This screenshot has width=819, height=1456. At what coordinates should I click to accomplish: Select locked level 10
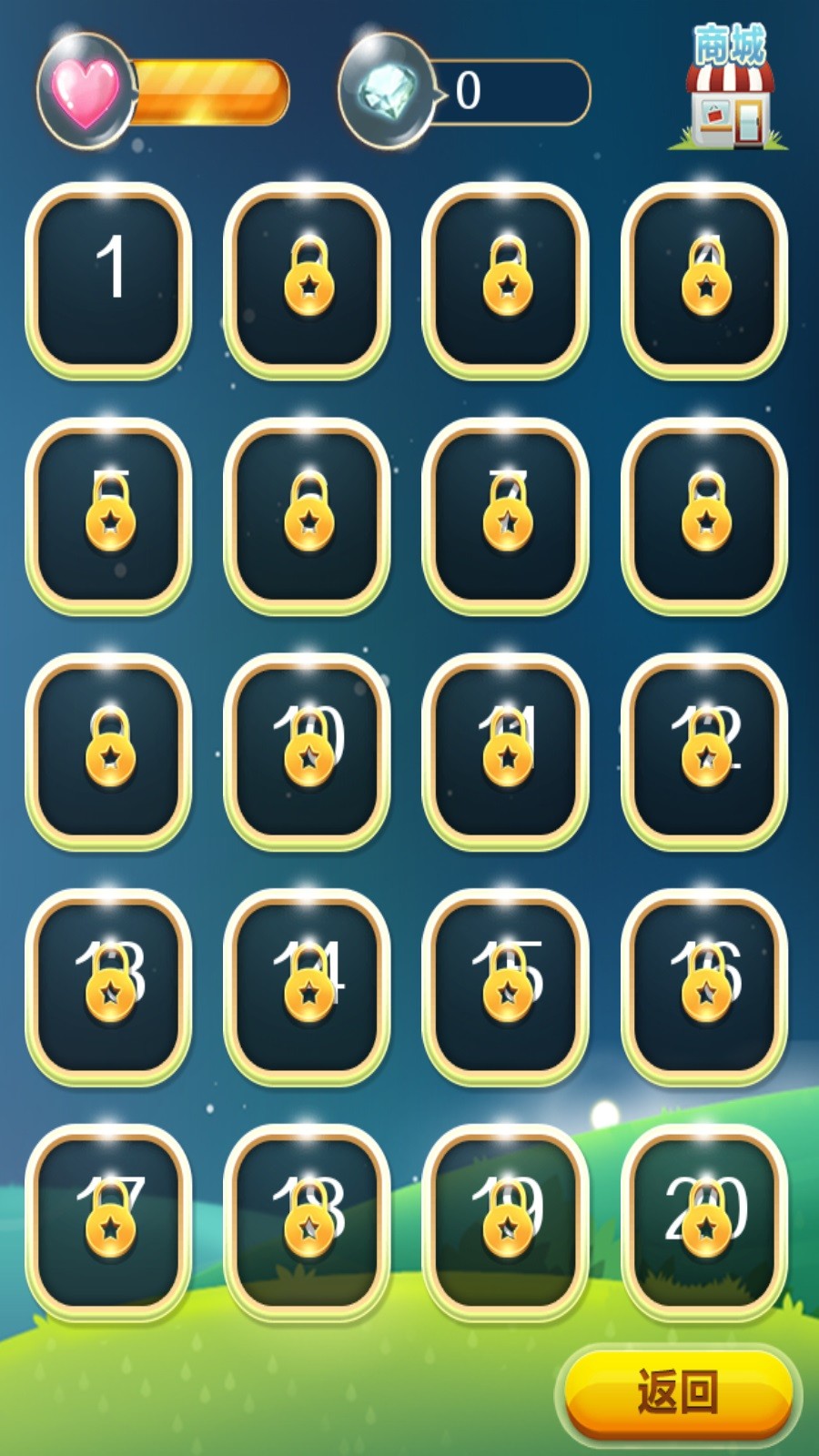click(308, 751)
